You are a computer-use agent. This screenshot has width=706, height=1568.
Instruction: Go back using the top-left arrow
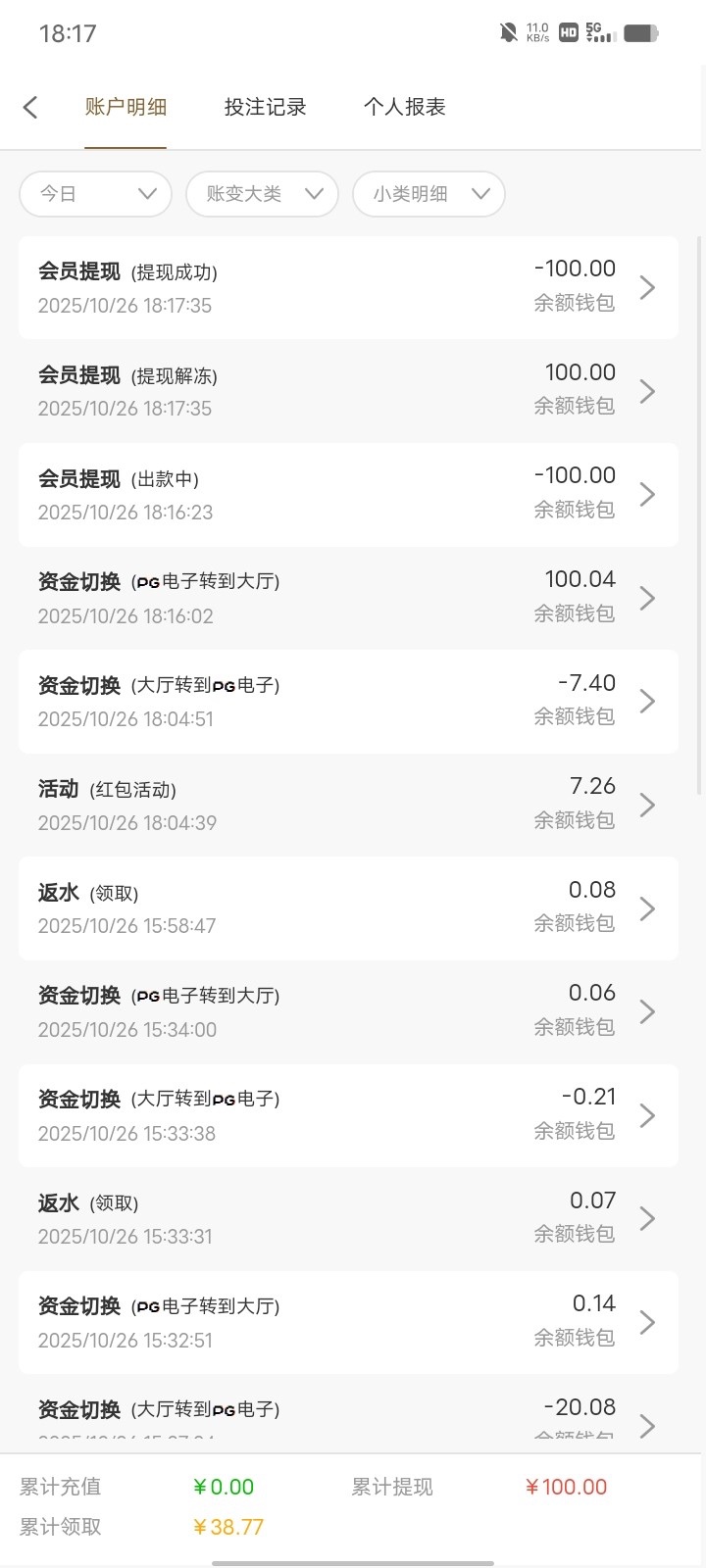point(31,107)
